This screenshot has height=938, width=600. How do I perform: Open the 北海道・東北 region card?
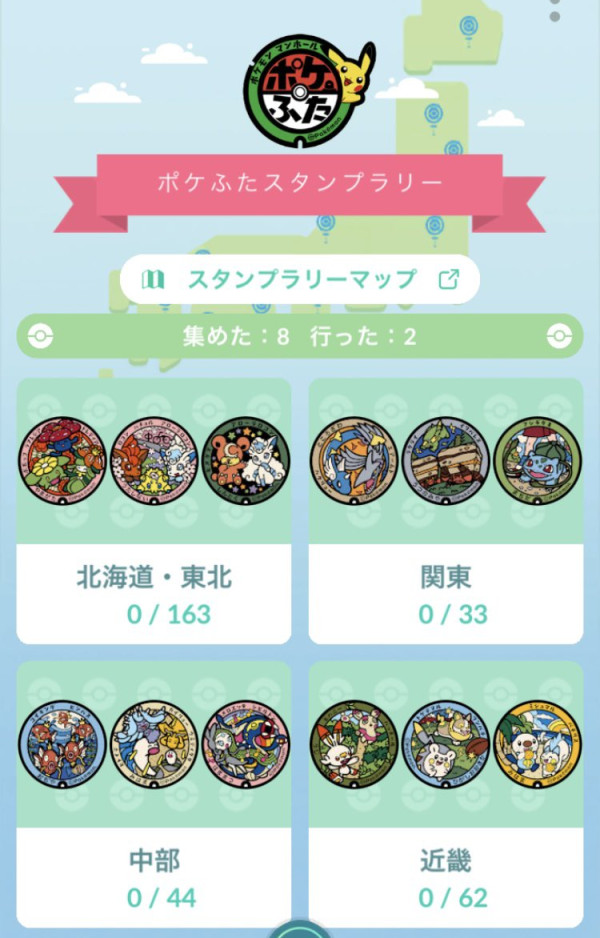click(x=154, y=510)
